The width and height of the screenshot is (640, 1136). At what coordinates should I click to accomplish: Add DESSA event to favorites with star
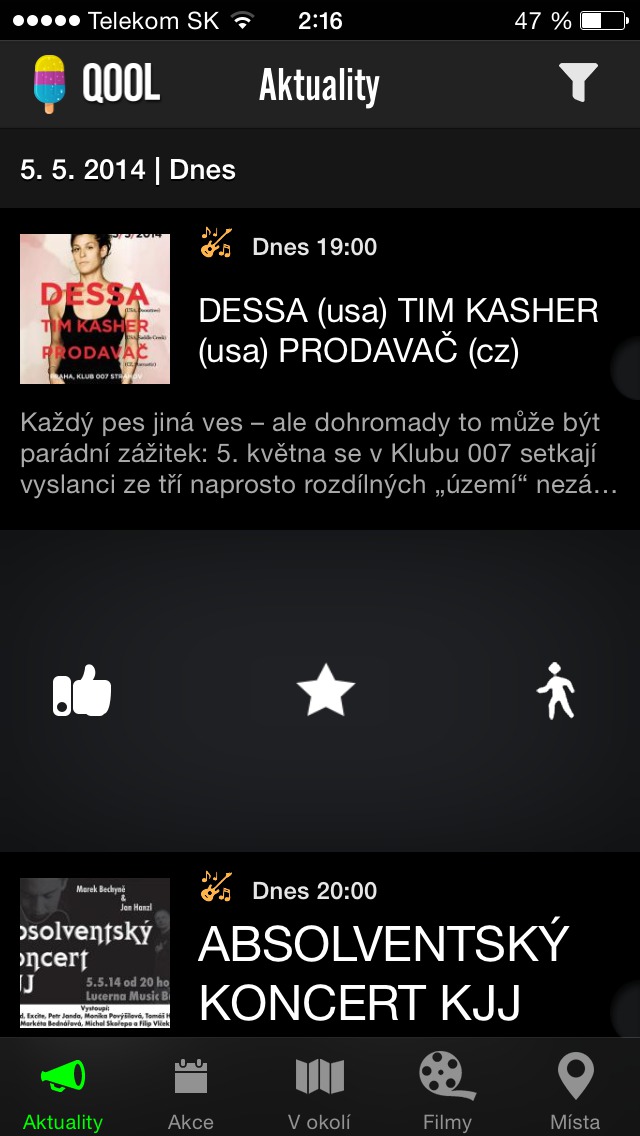[326, 692]
